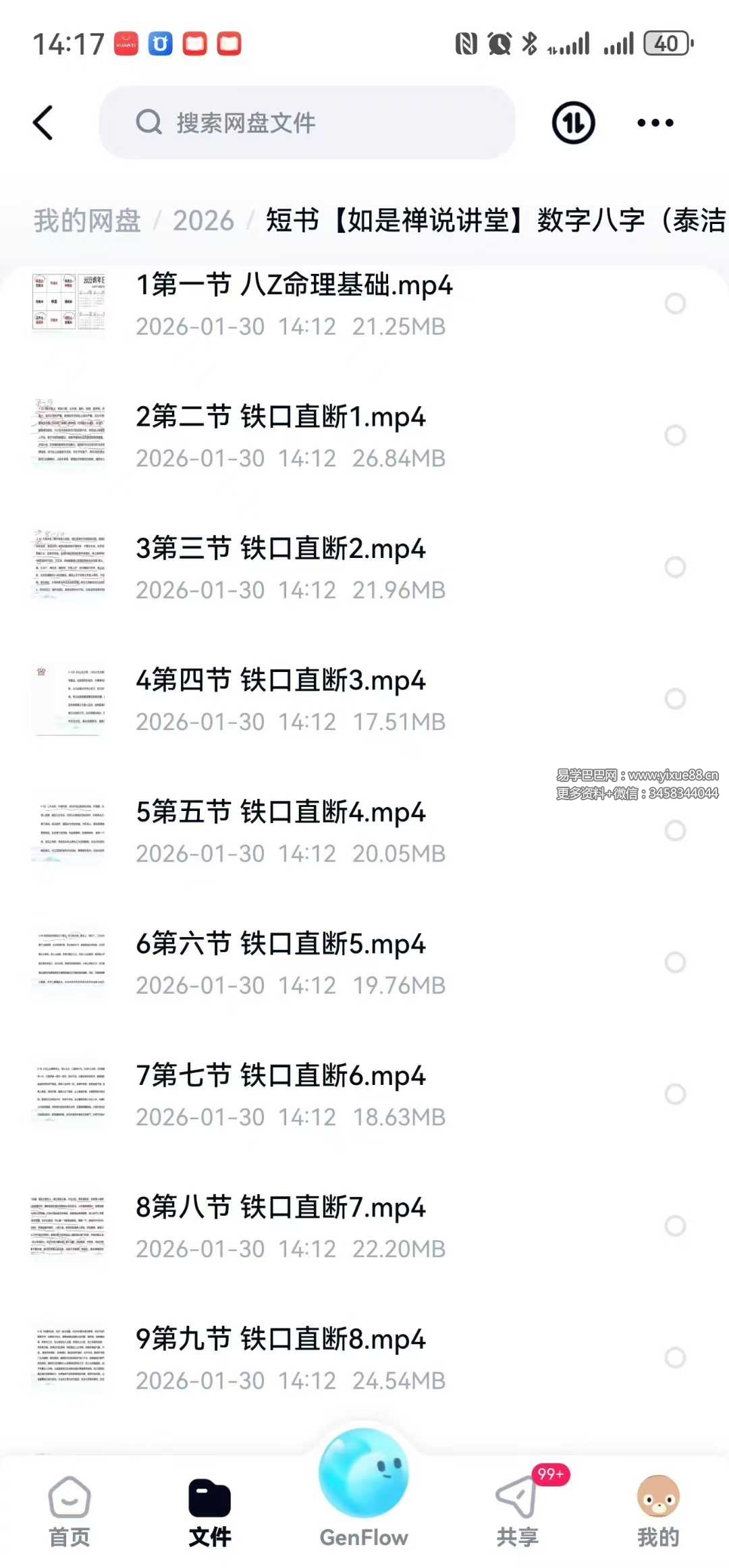This screenshot has width=729, height=1568.
Task: Open 6第六节 铁口直断5.mp4
Action: 281,945
